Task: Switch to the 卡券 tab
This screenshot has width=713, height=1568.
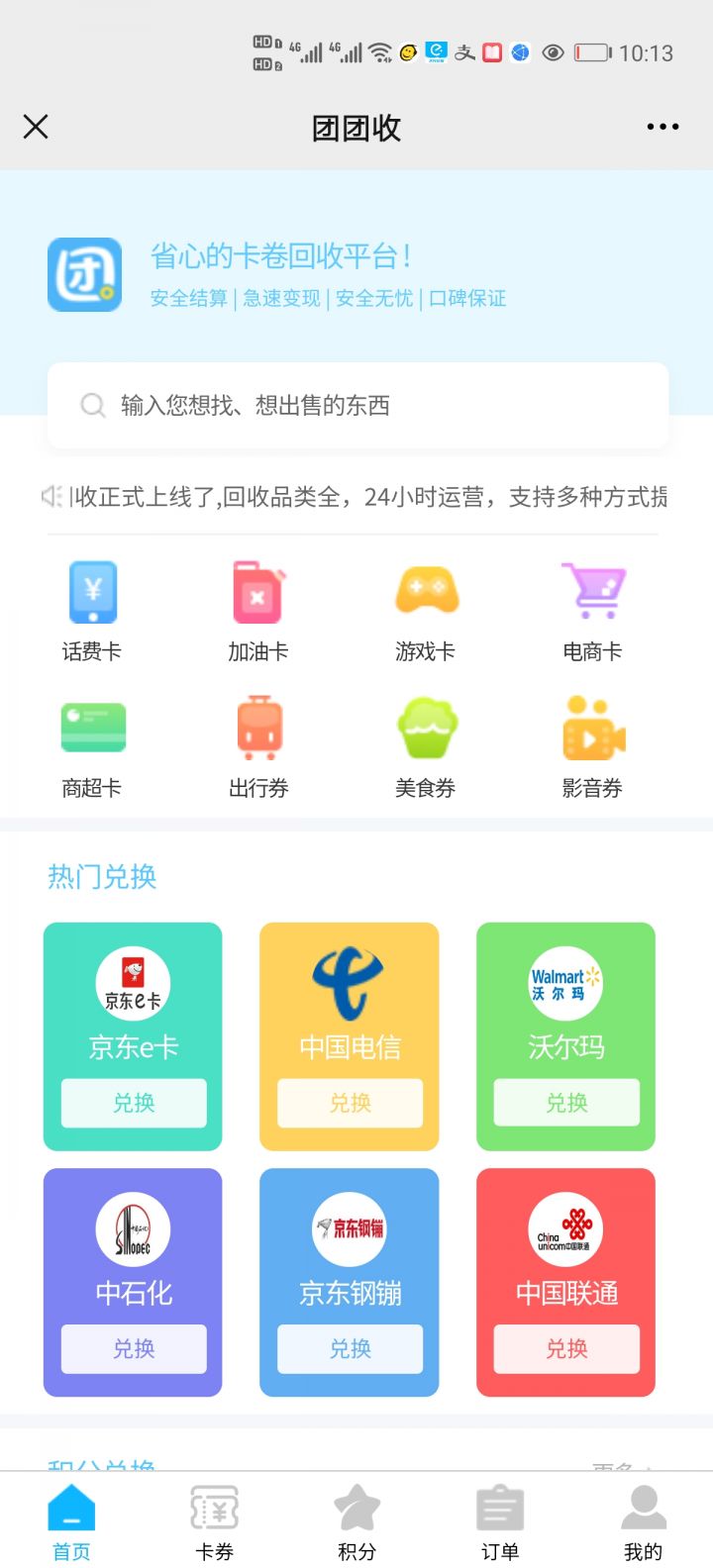Action: (x=214, y=1522)
